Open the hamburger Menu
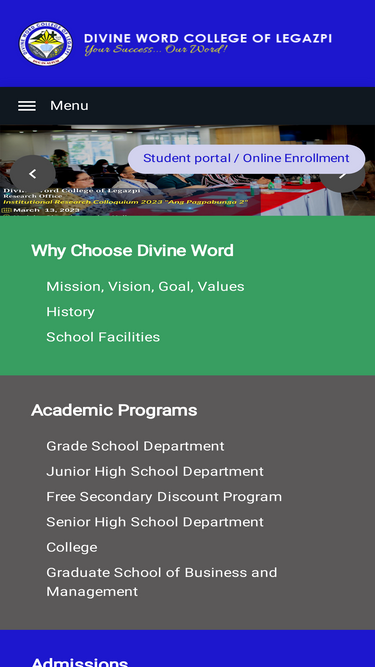This screenshot has width=375, height=667. click(x=53, y=105)
